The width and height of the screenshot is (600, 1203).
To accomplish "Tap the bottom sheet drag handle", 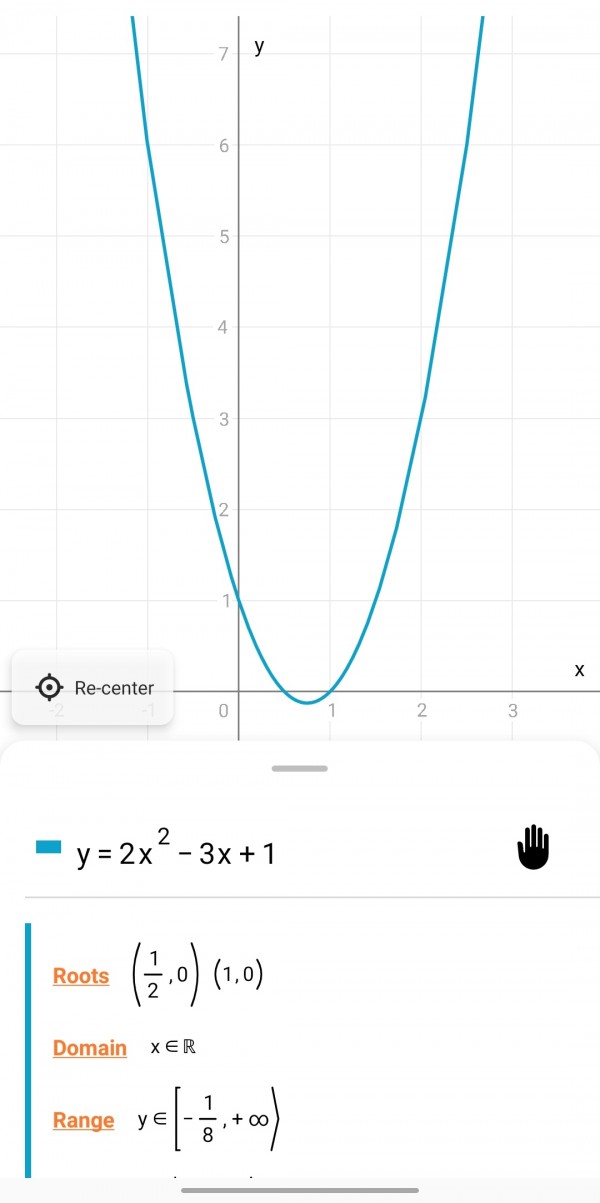I will [299, 768].
